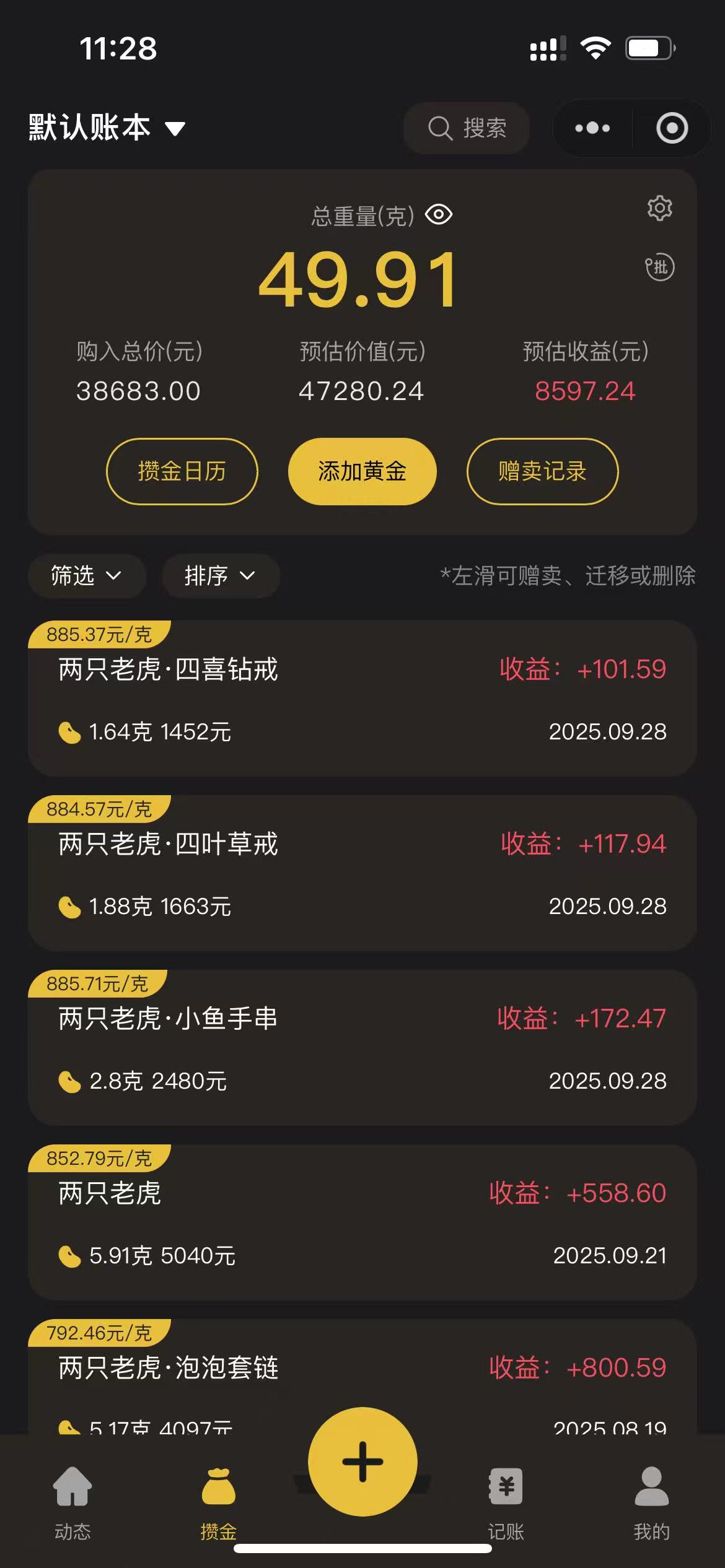Tap the 搜索 search box
Image resolution: width=725 pixels, height=1568 pixels.
[467, 128]
